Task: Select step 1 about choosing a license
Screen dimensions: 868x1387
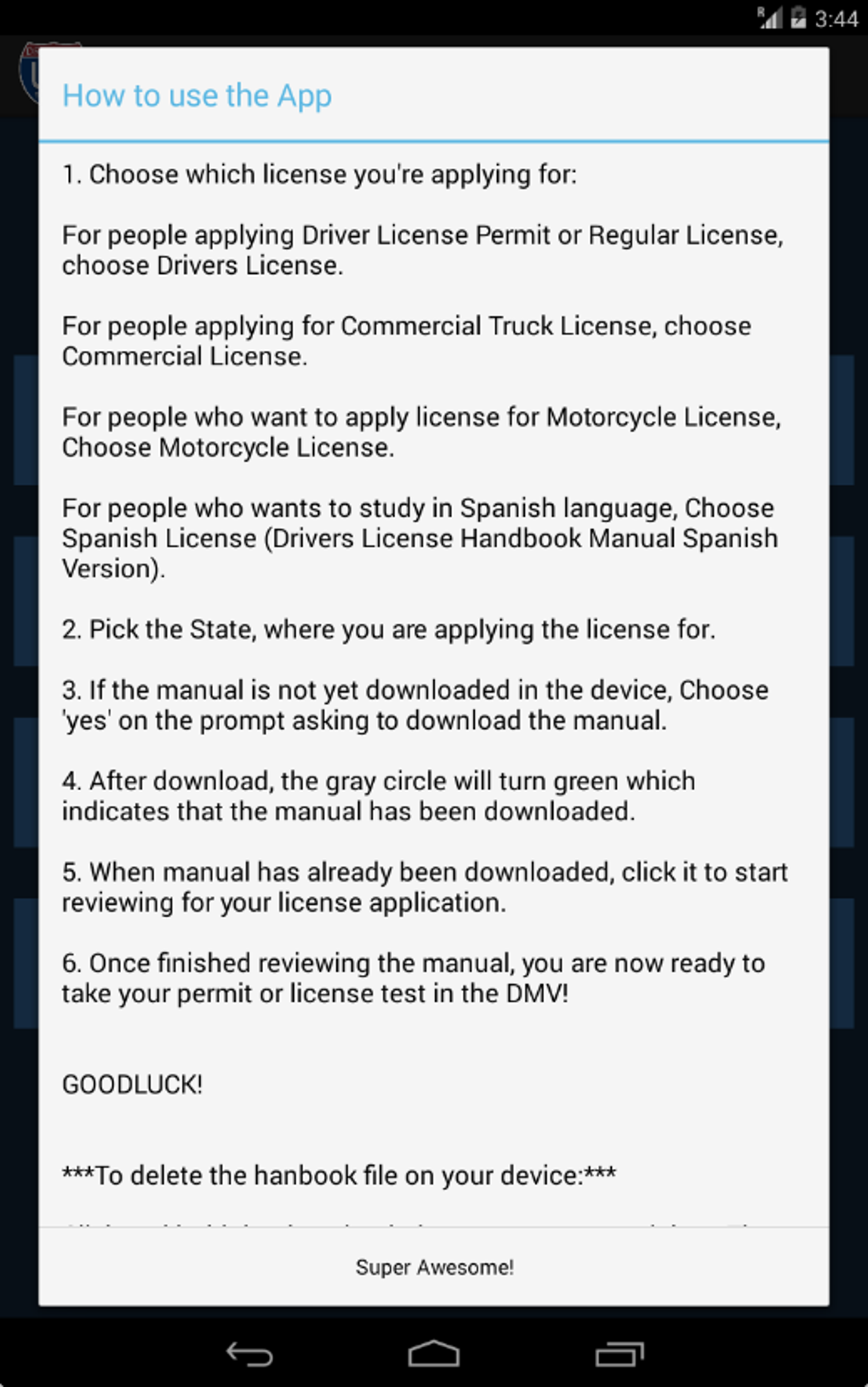Action: click(x=320, y=175)
